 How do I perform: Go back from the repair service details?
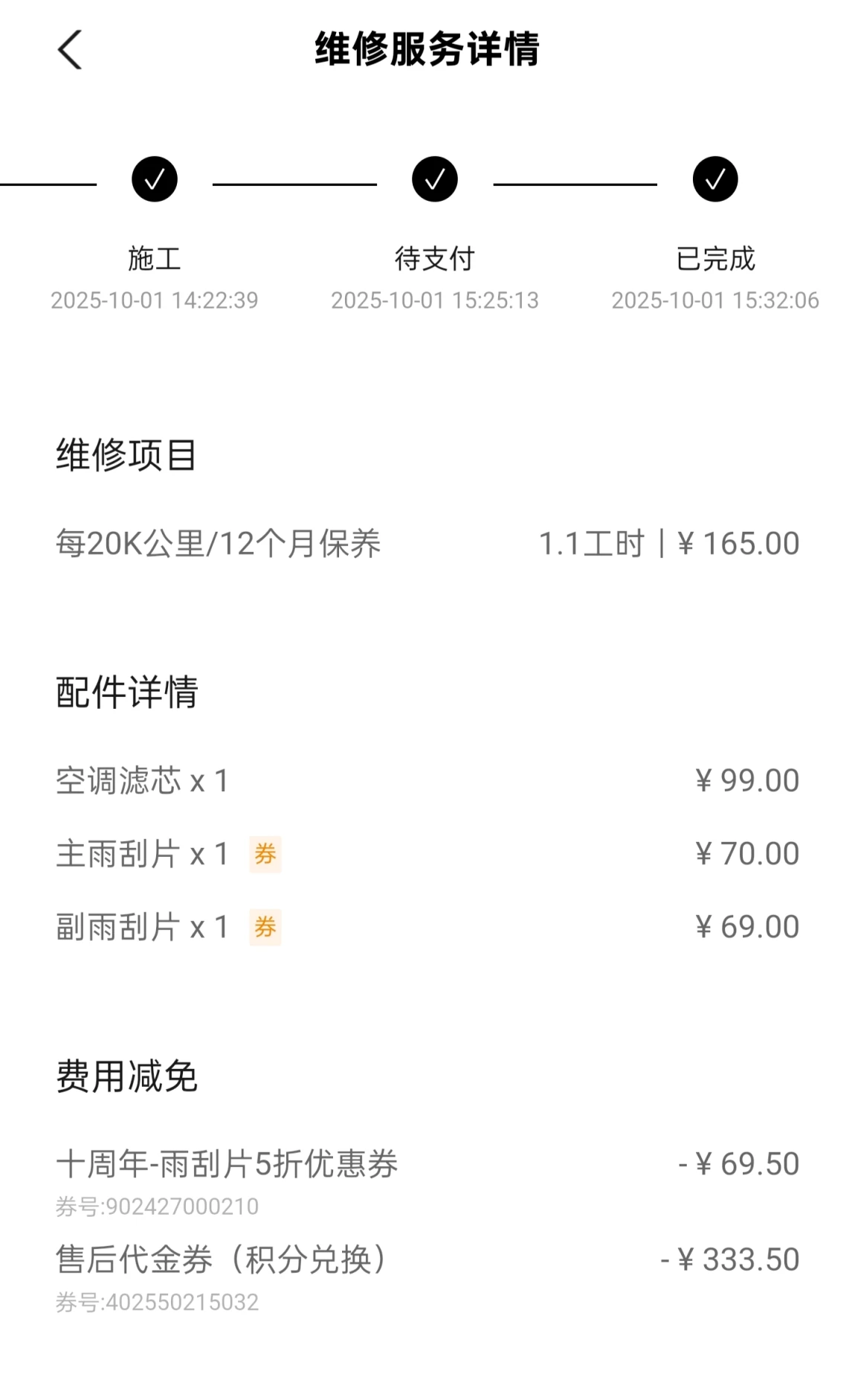[x=70, y=51]
